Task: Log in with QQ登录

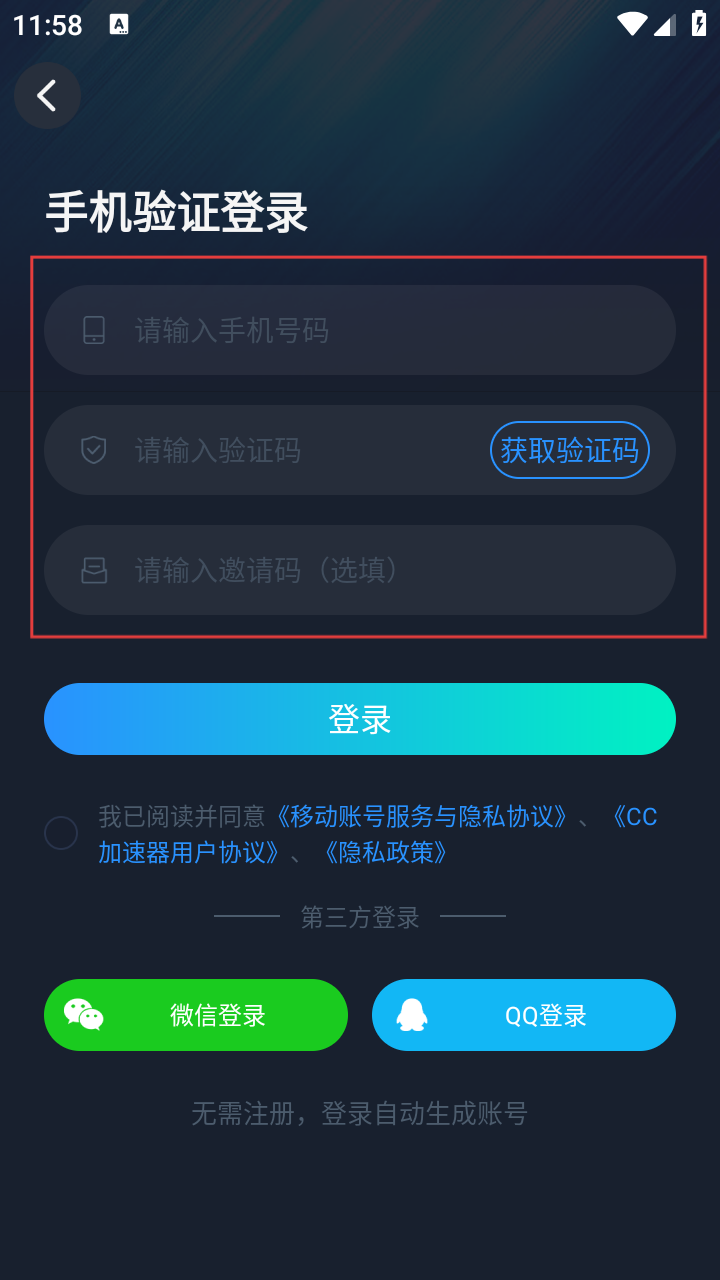Action: pyautogui.click(x=524, y=1015)
